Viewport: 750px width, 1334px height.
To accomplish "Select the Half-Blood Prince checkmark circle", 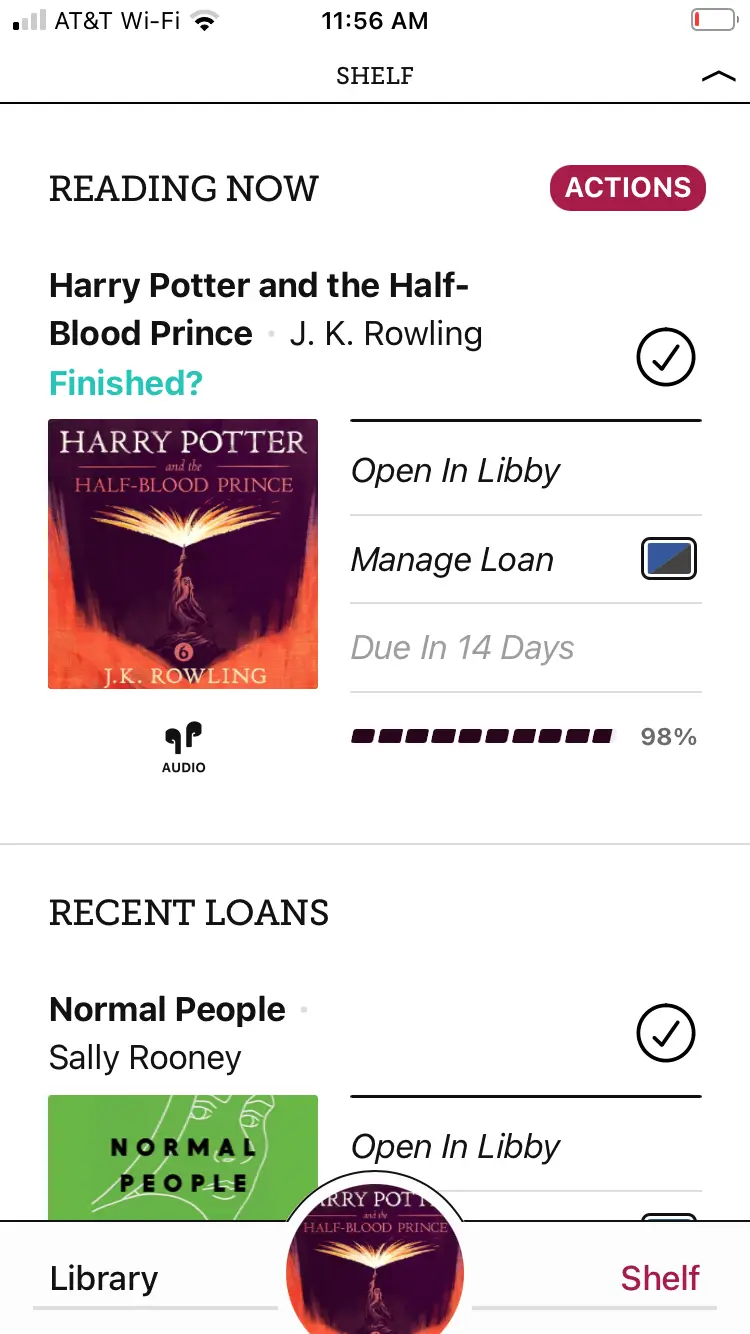I will point(665,357).
